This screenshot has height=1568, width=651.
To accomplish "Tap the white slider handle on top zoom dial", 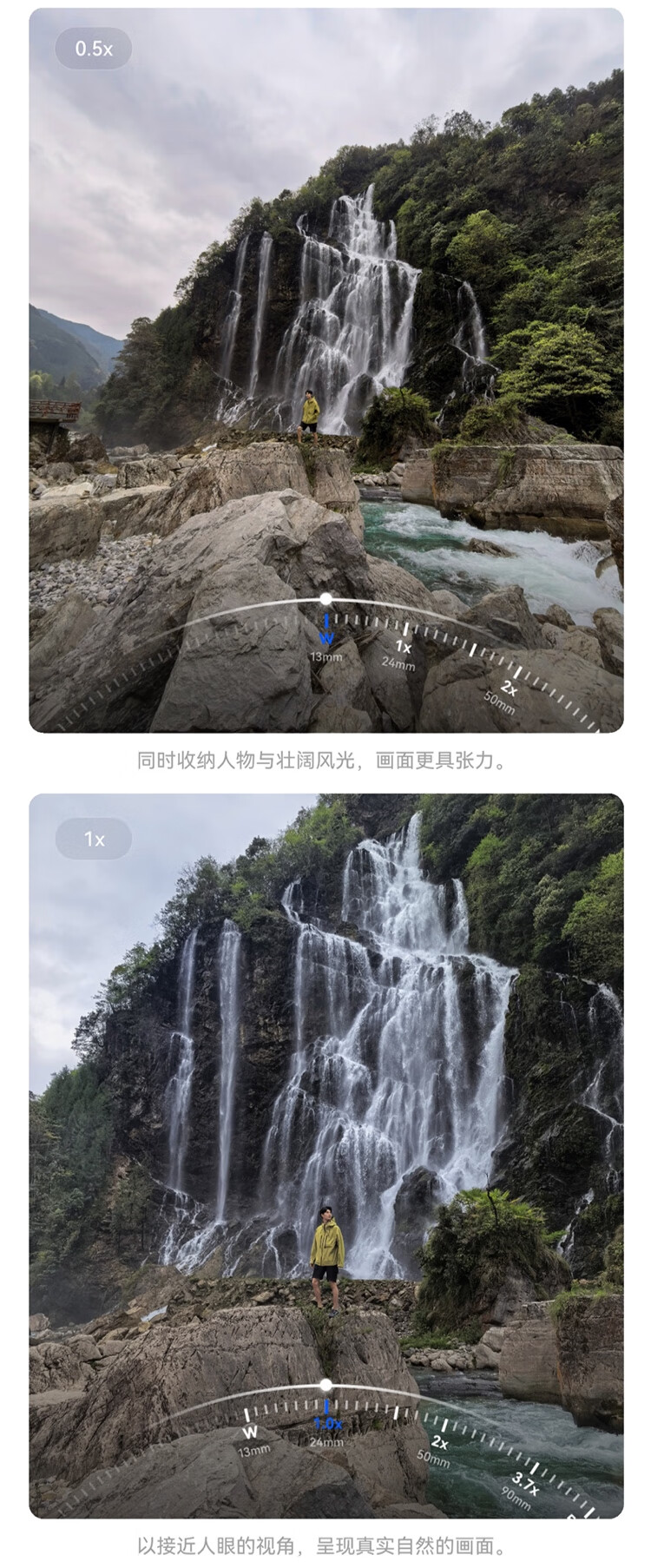I will point(325,601).
